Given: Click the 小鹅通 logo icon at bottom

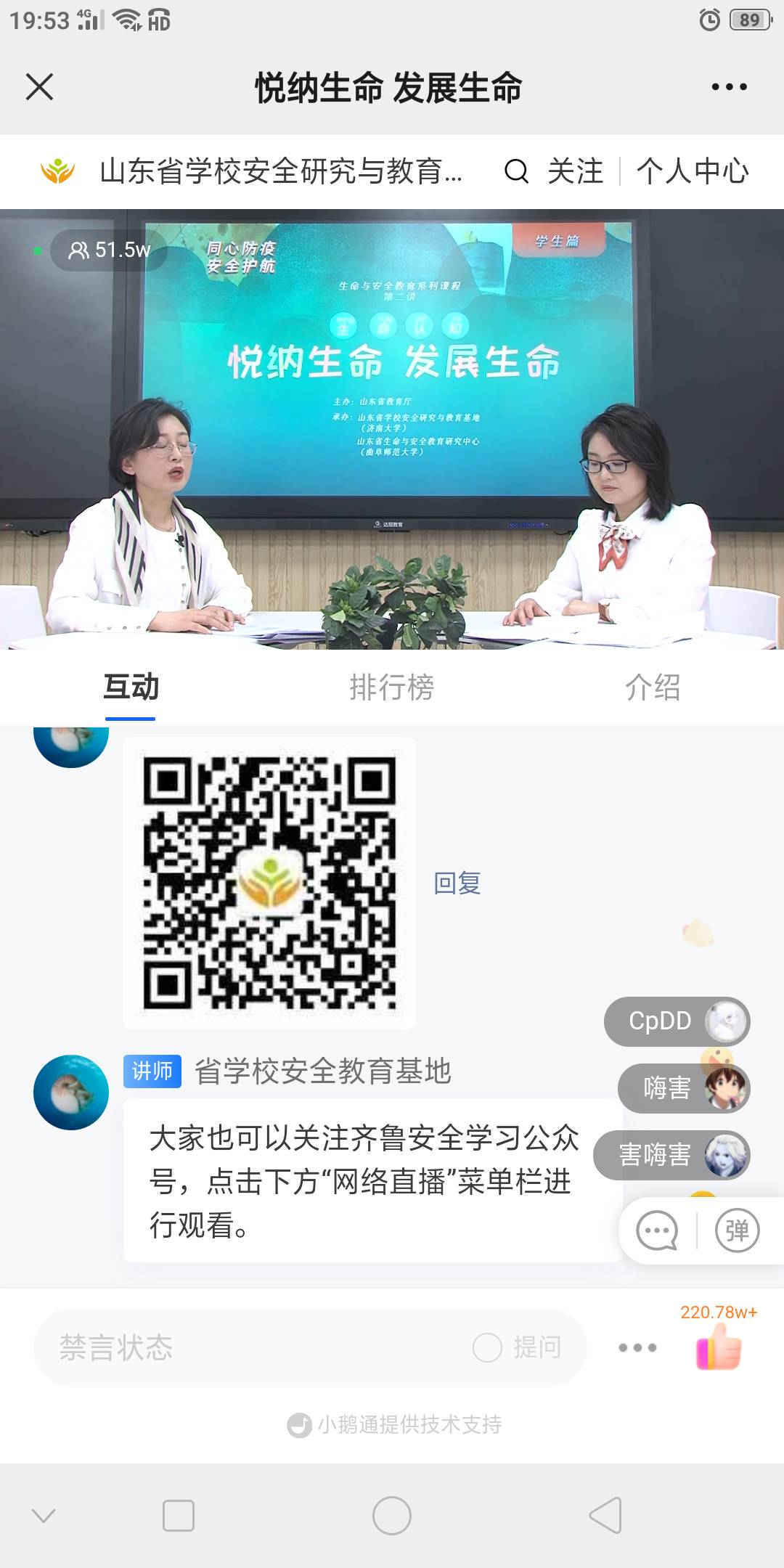Looking at the screenshot, I should [300, 1424].
